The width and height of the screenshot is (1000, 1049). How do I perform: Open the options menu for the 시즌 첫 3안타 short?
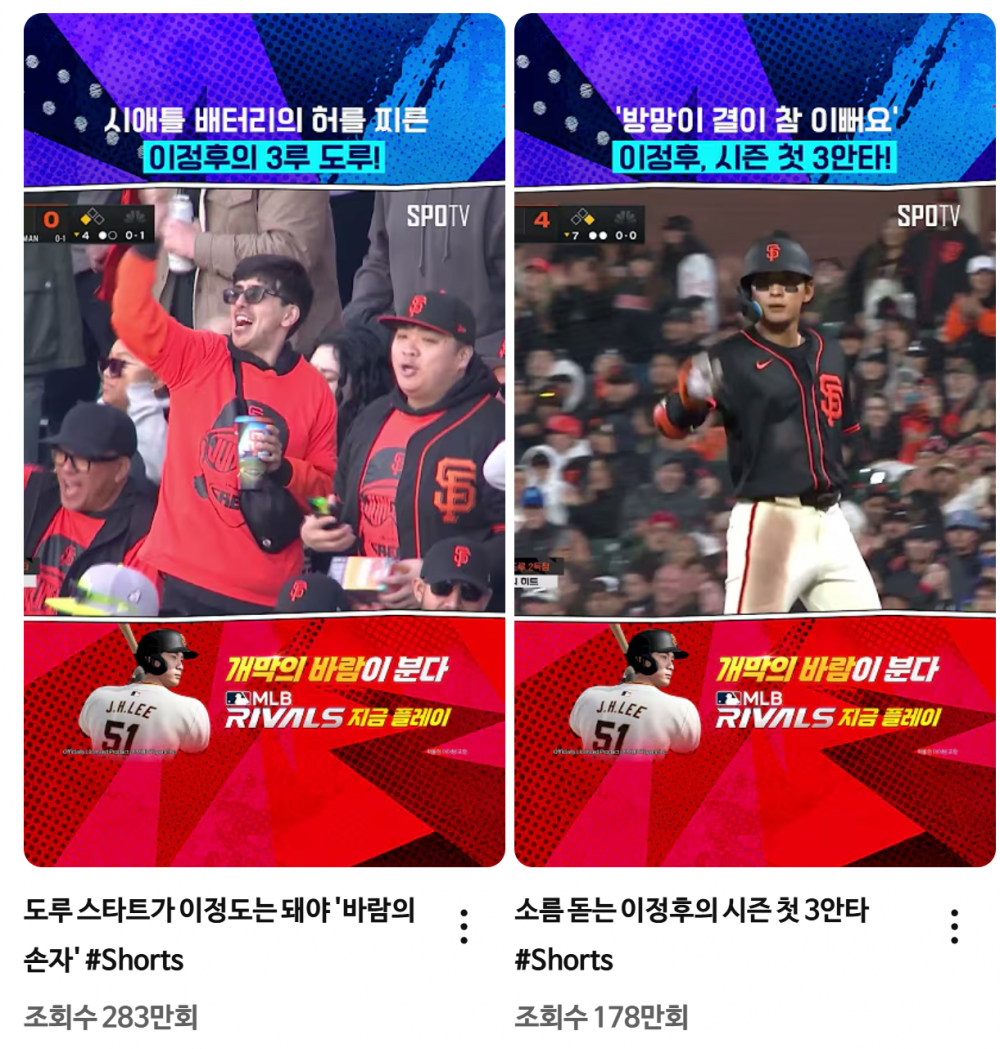tap(954, 927)
